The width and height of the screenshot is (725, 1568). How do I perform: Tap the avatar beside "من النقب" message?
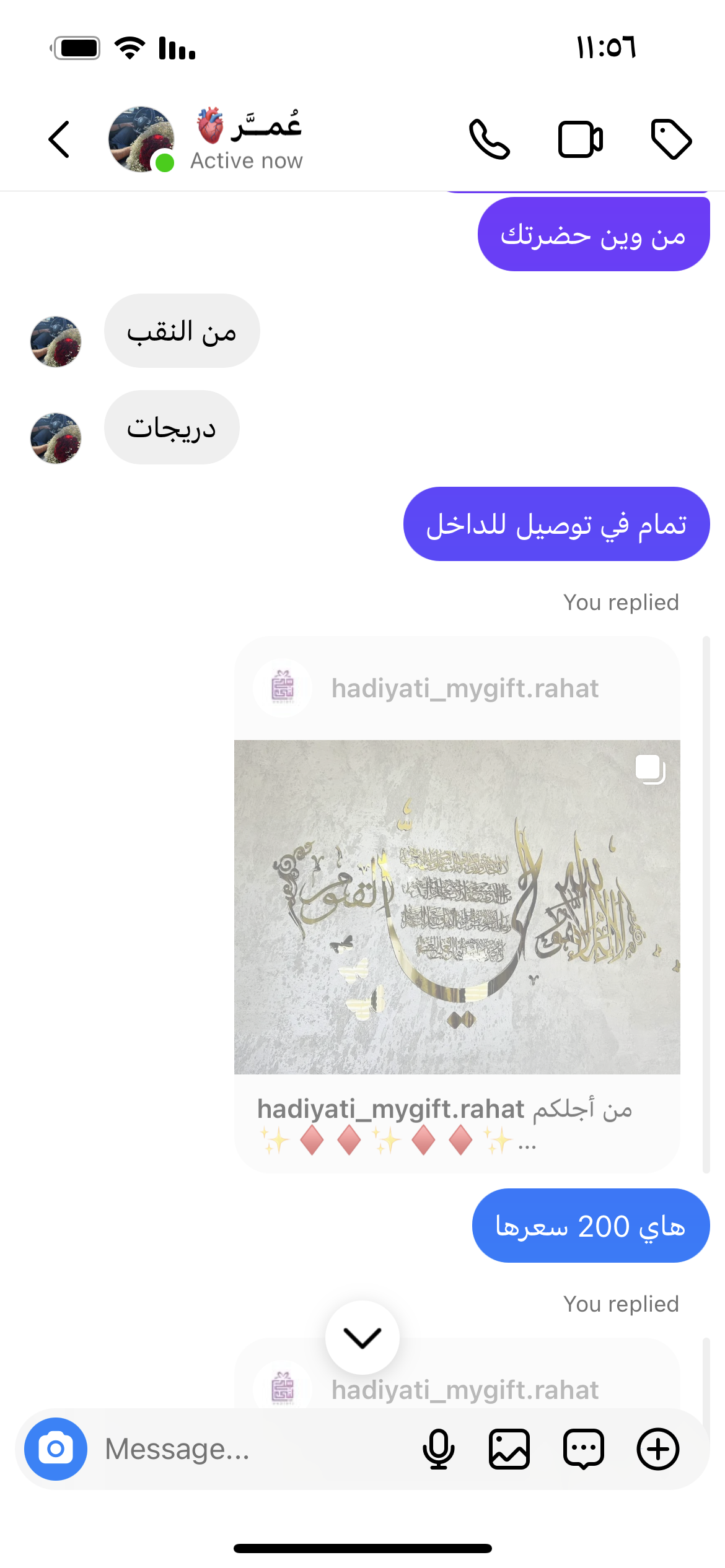point(56,341)
